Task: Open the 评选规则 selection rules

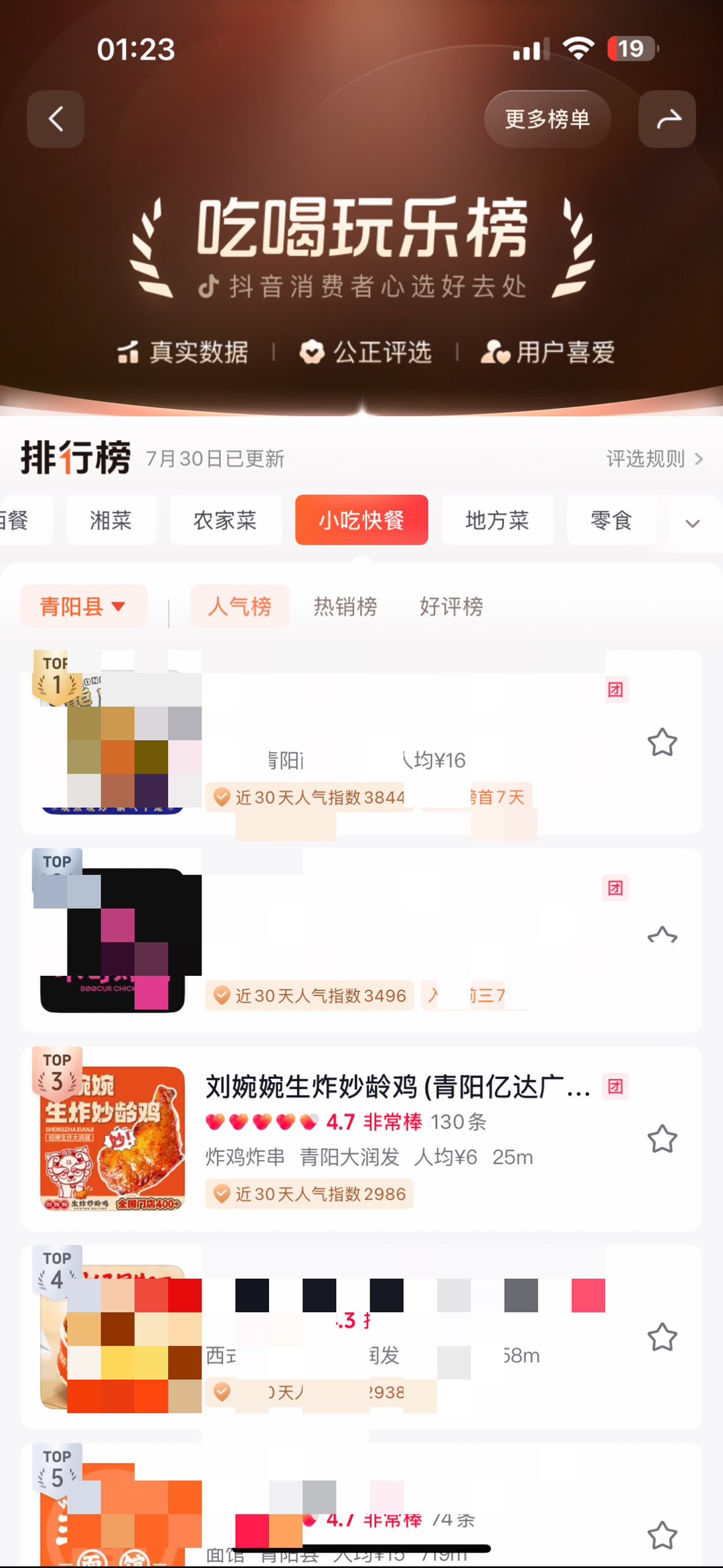Action: (x=653, y=459)
